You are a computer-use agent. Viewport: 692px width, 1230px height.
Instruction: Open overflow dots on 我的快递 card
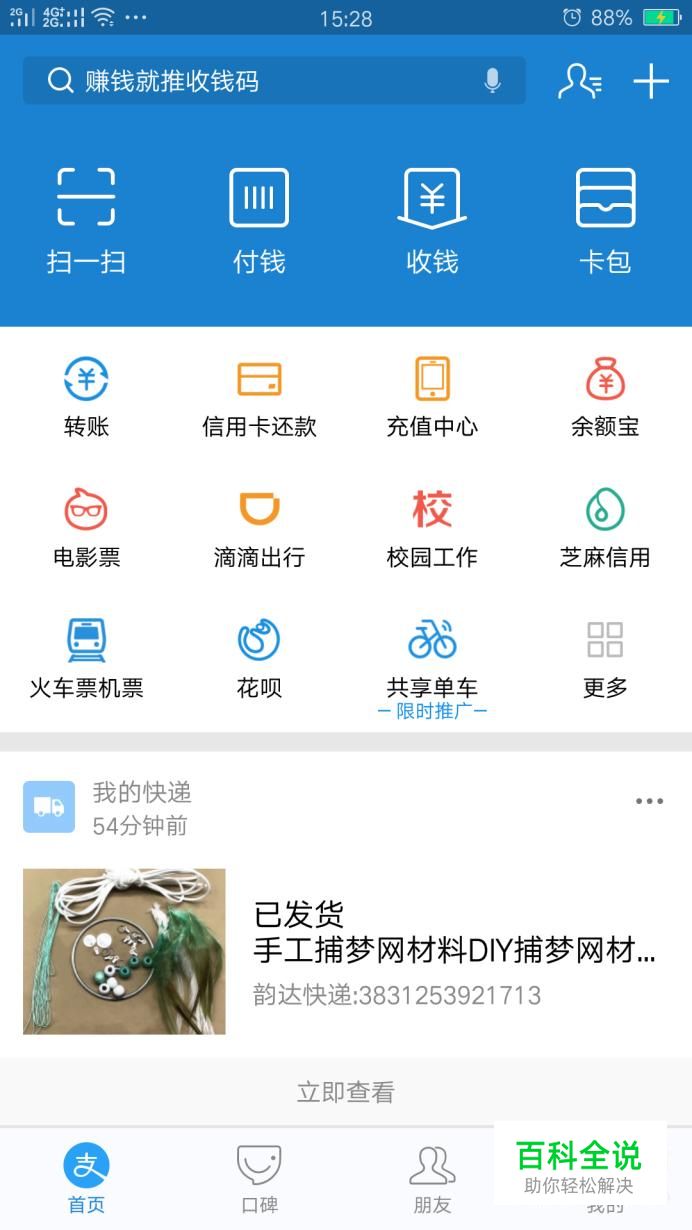pos(649,801)
